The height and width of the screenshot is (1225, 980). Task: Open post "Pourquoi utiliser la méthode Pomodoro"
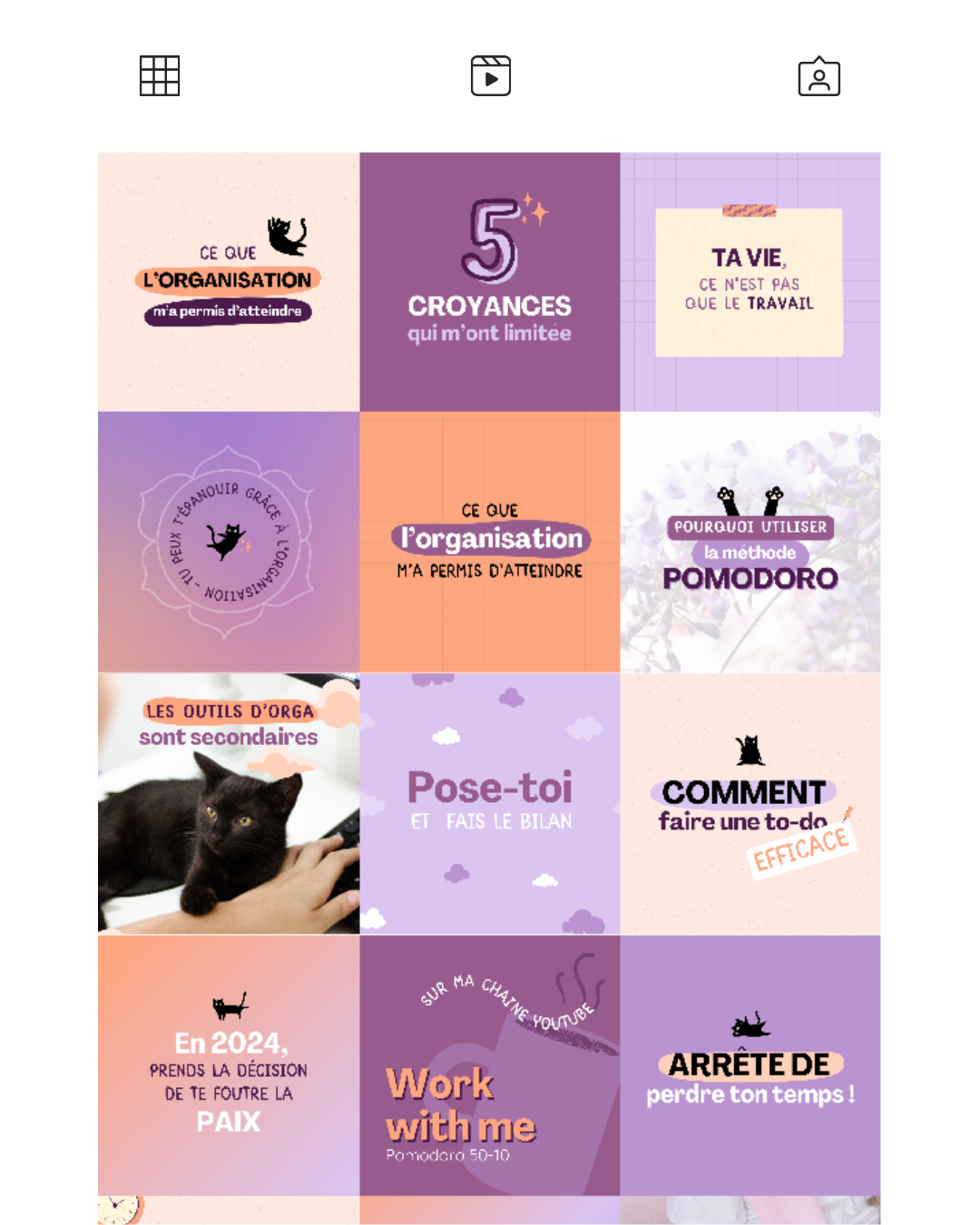point(750,543)
